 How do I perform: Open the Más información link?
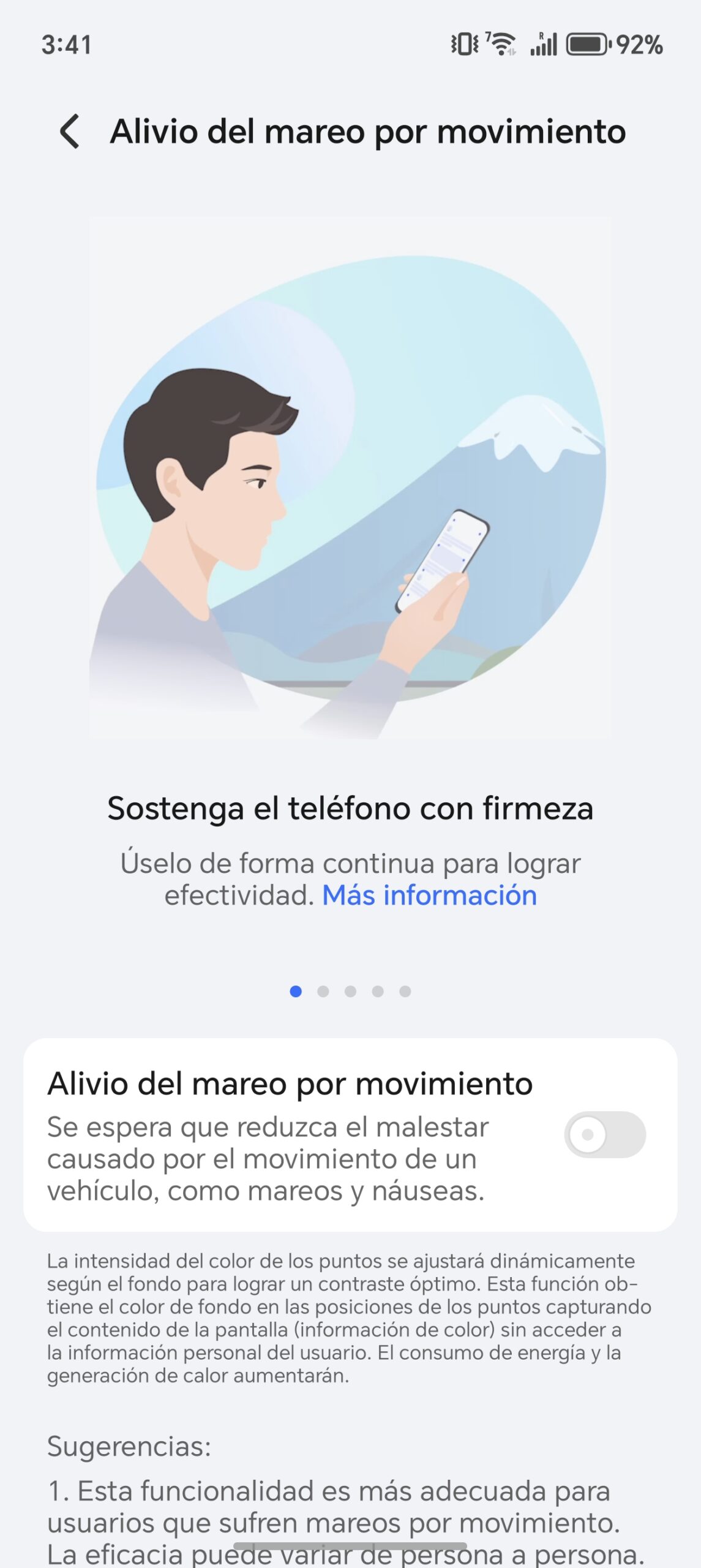click(x=429, y=895)
